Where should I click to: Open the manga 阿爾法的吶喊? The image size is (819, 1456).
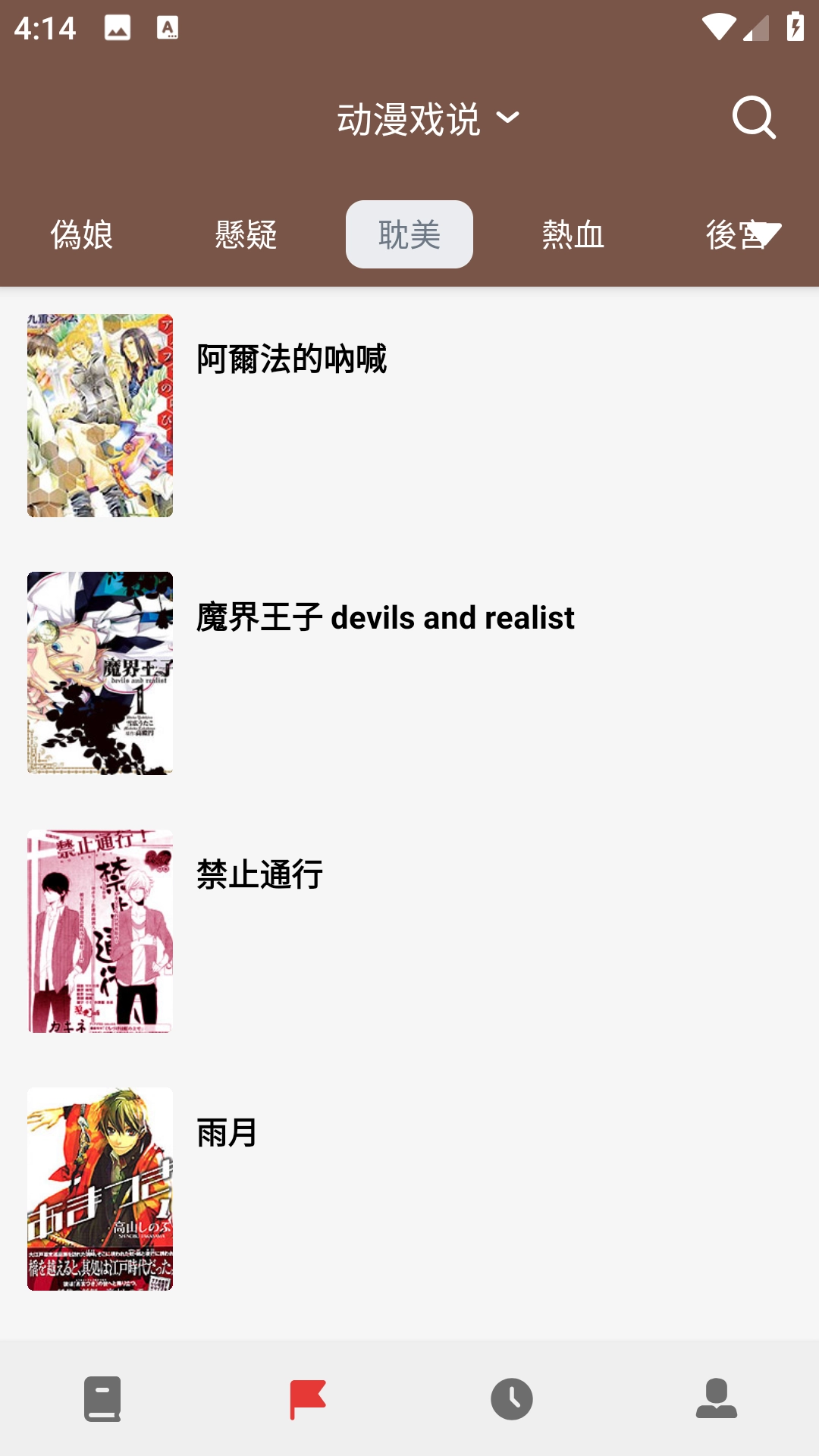(x=291, y=359)
